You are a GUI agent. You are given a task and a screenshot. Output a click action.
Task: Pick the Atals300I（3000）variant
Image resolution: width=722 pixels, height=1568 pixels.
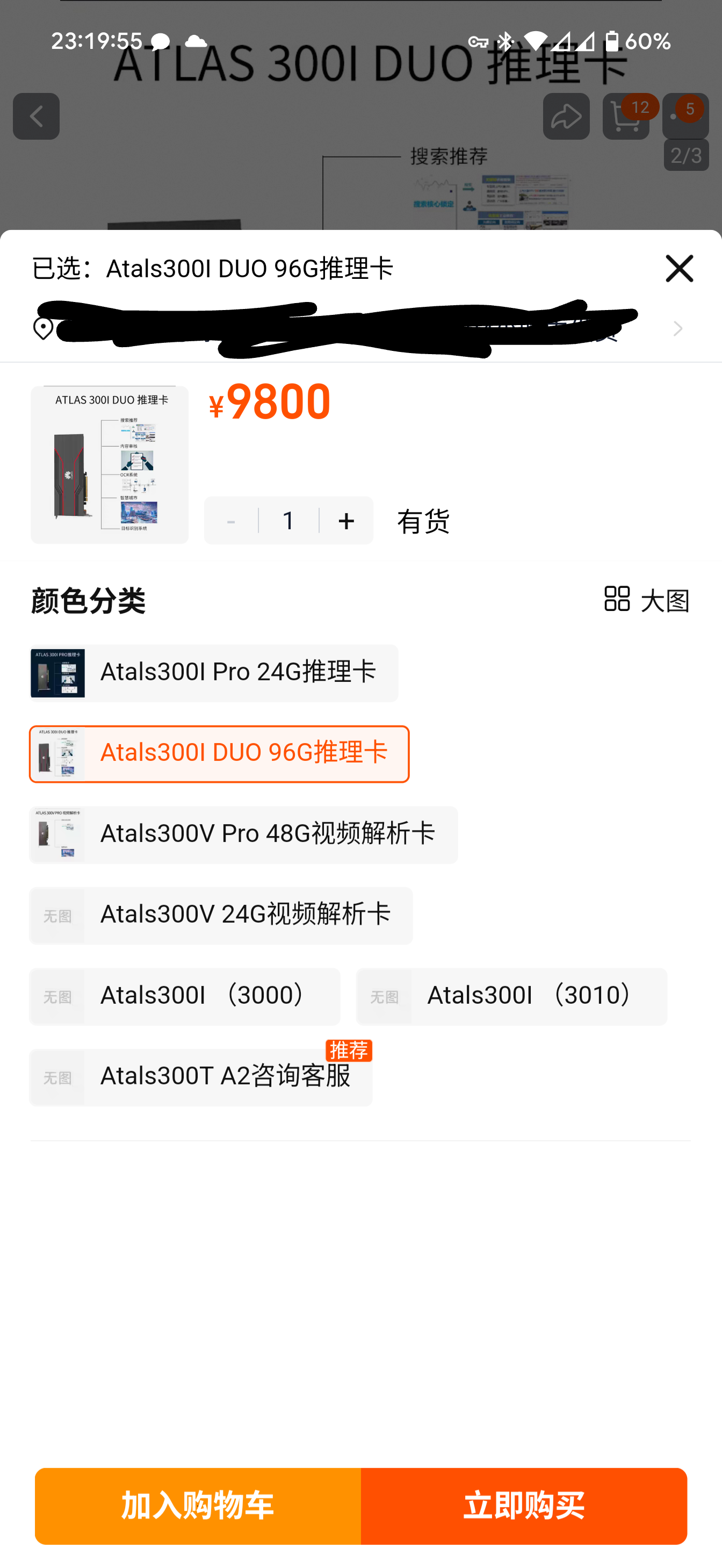[184, 996]
